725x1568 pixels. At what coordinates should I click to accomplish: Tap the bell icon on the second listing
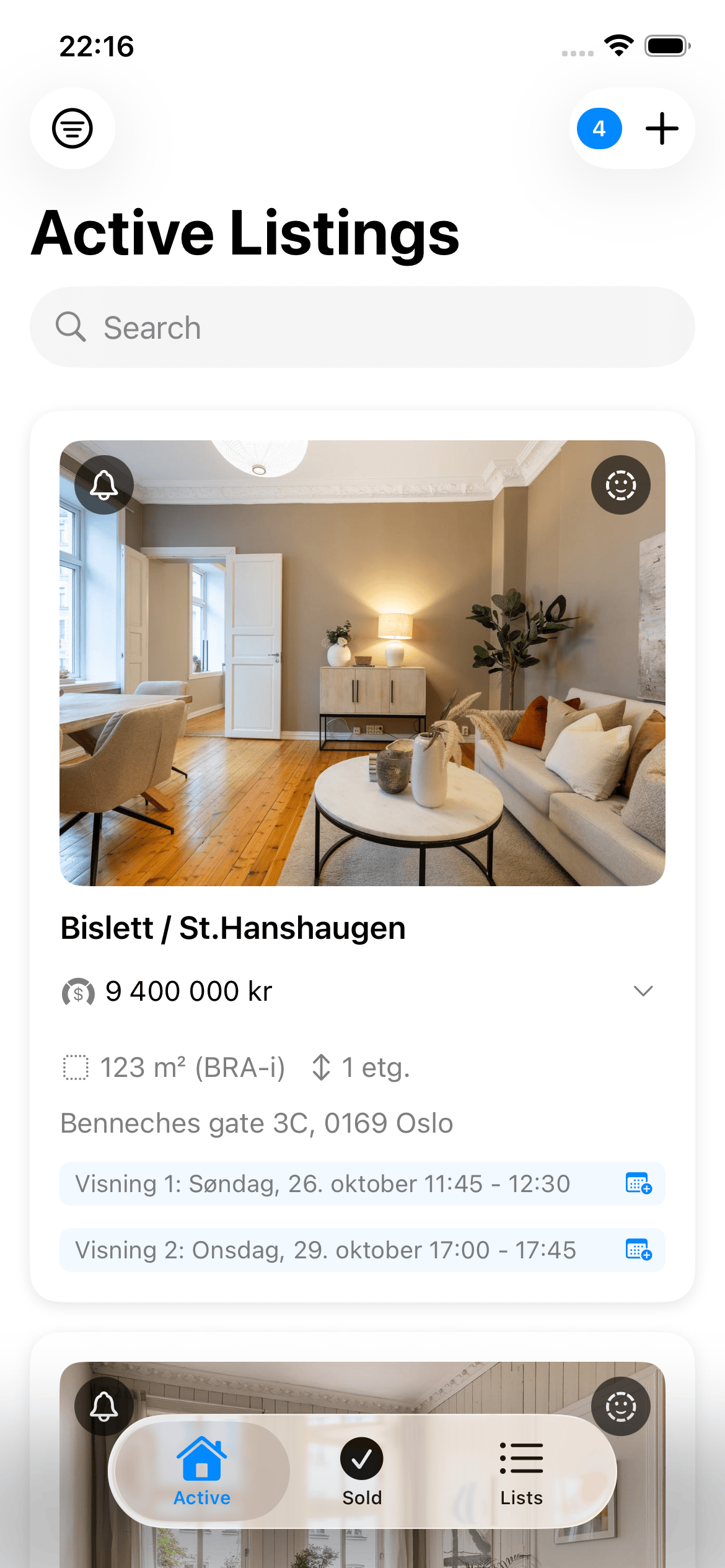click(104, 1406)
